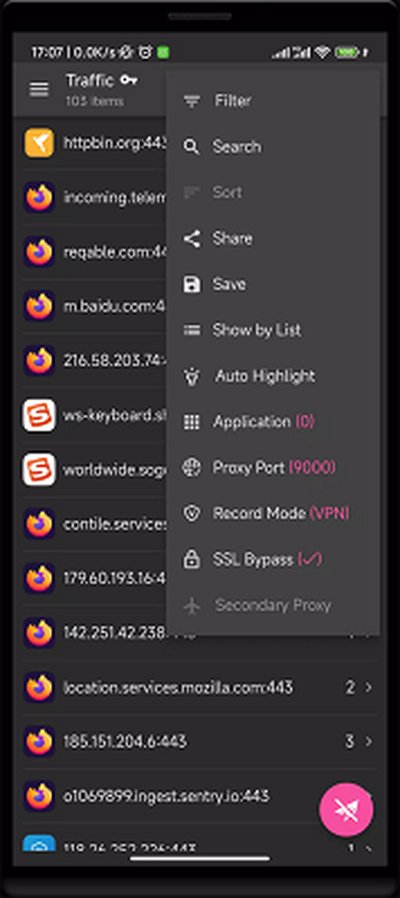Screen dimensions: 400x898
Task: Change Proxy Port (9000)
Action: pos(273,468)
